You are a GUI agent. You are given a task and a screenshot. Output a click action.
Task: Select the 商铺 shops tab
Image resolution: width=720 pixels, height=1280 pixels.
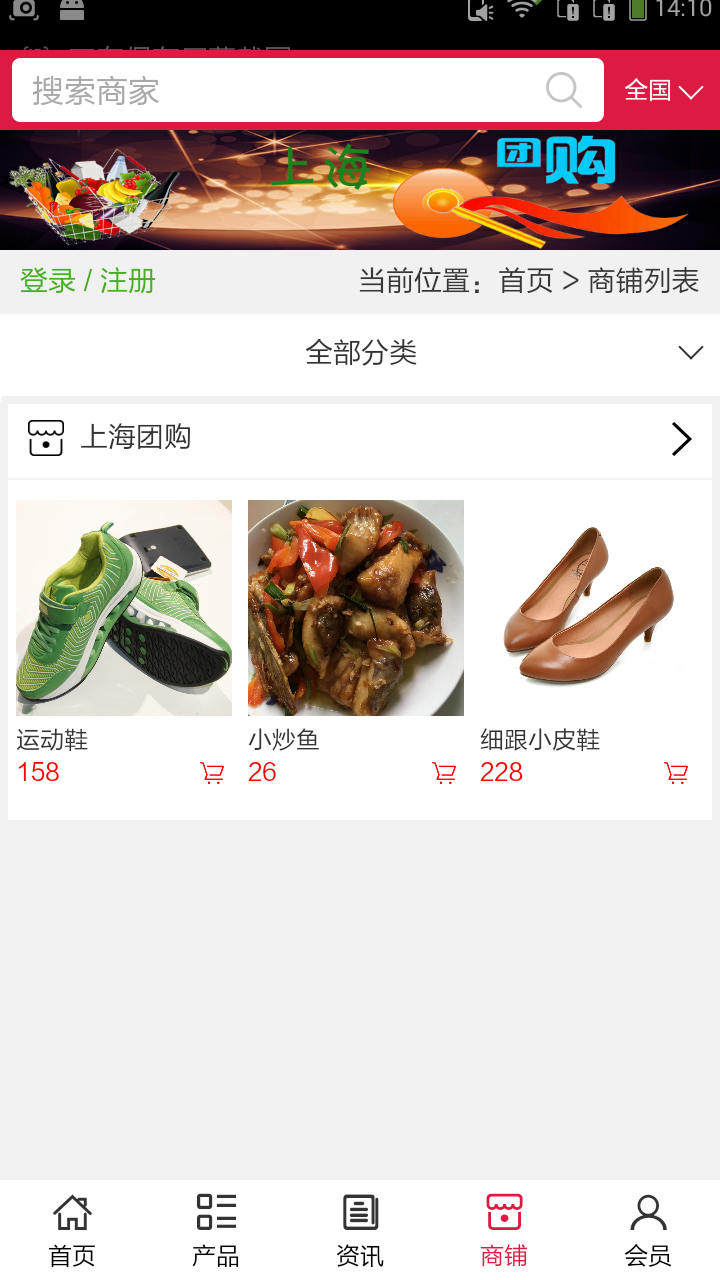pos(504,1230)
